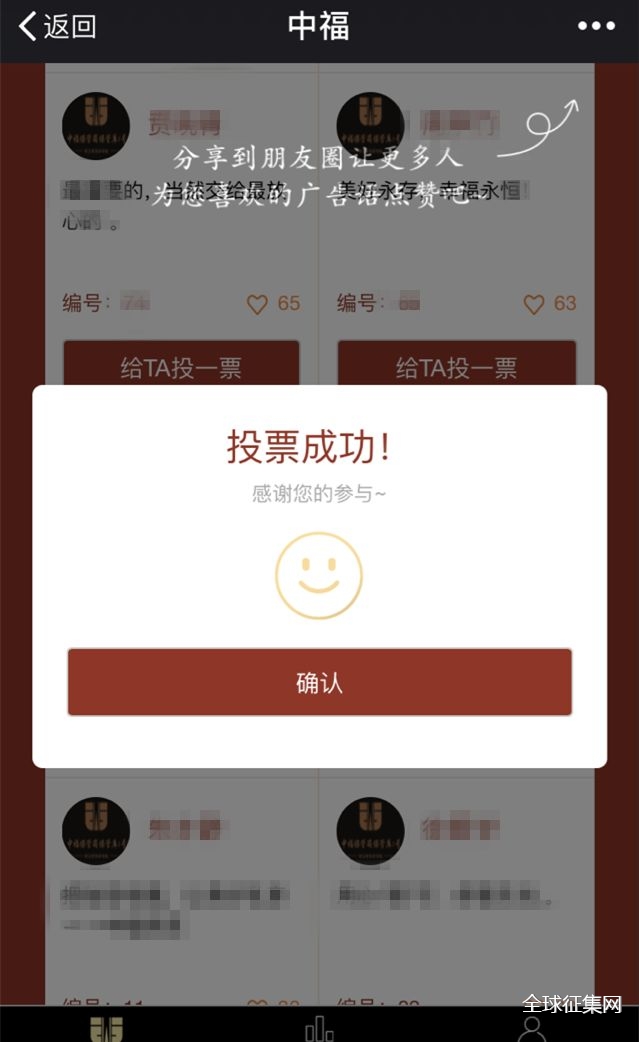Switch to the home logo tab
Image resolution: width=639 pixels, height=1042 pixels.
click(x=107, y=1029)
